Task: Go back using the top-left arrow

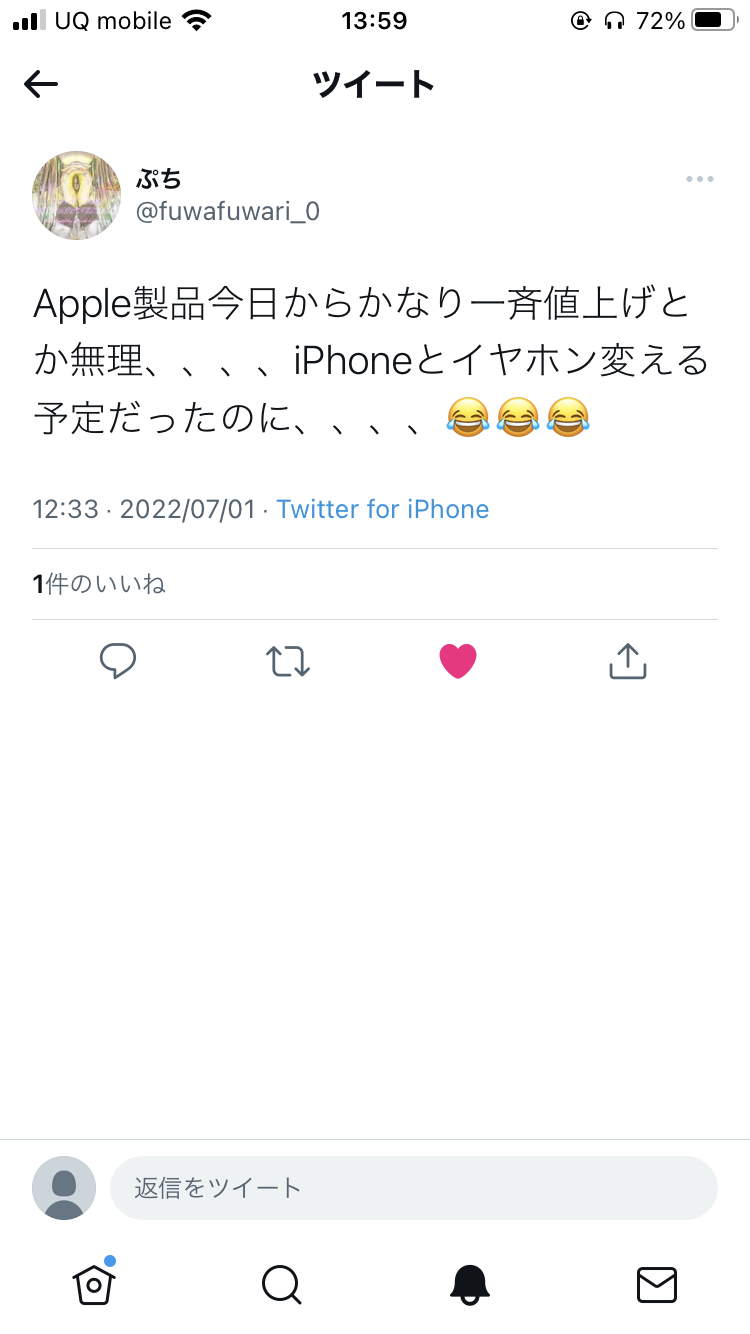Action: click(x=41, y=84)
